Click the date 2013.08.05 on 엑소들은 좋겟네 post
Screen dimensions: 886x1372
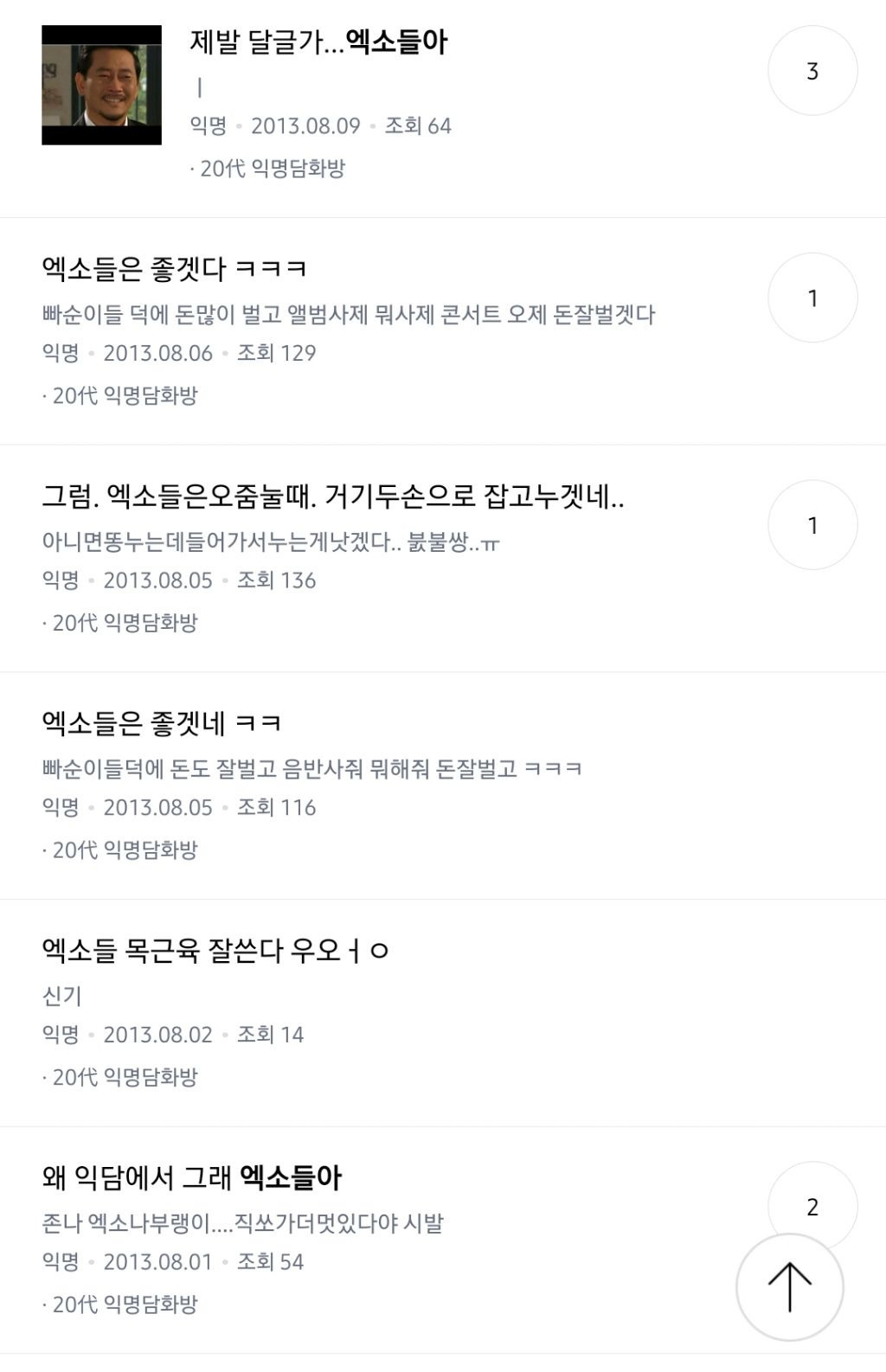(157, 806)
